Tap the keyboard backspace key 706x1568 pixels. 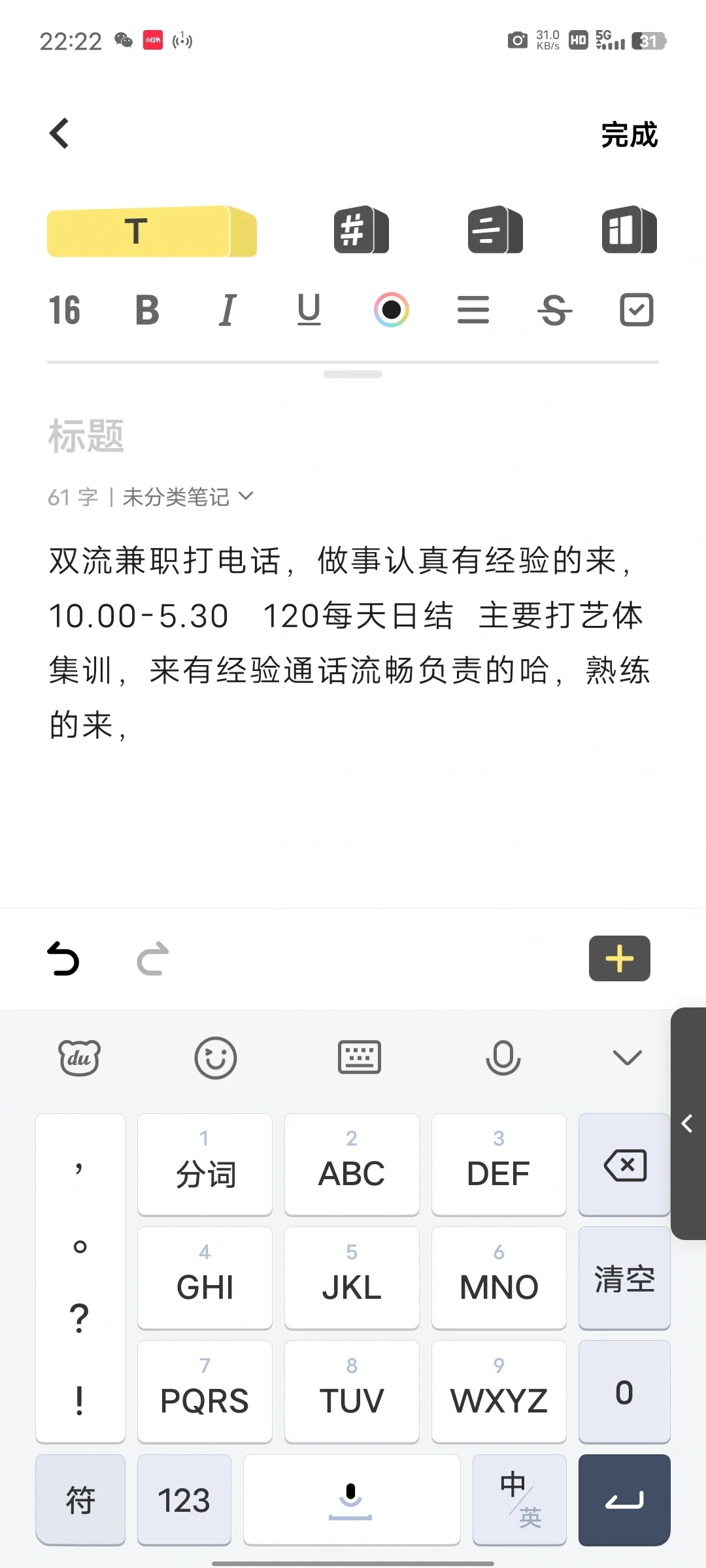[x=624, y=1165]
